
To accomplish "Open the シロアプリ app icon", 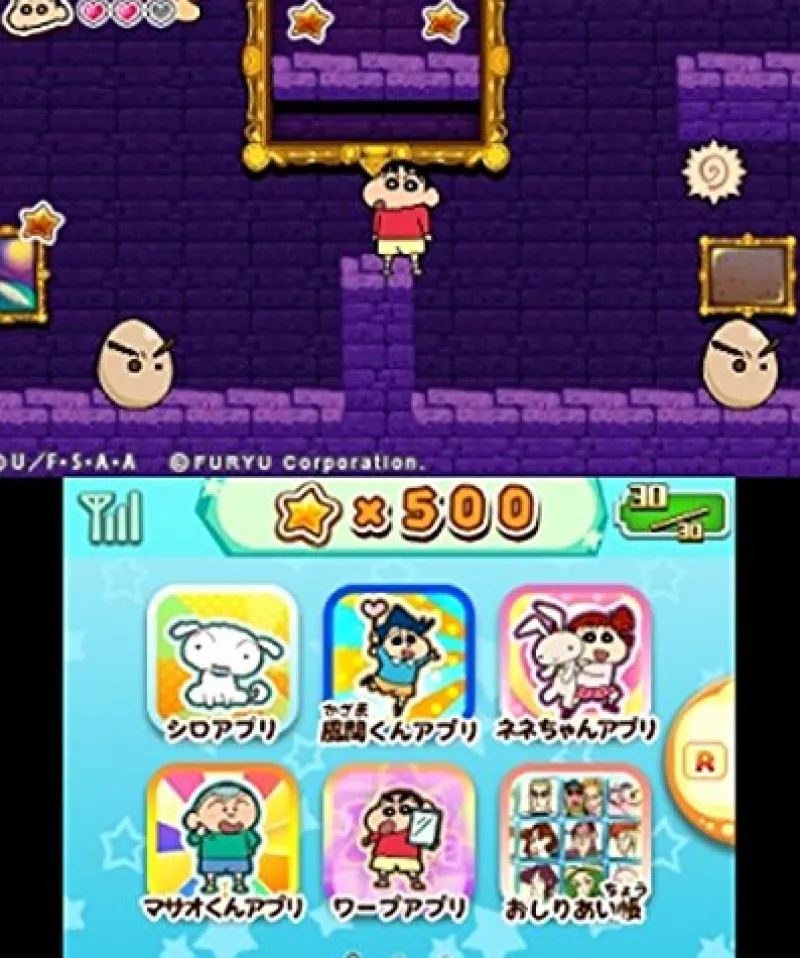I will [x=222, y=656].
